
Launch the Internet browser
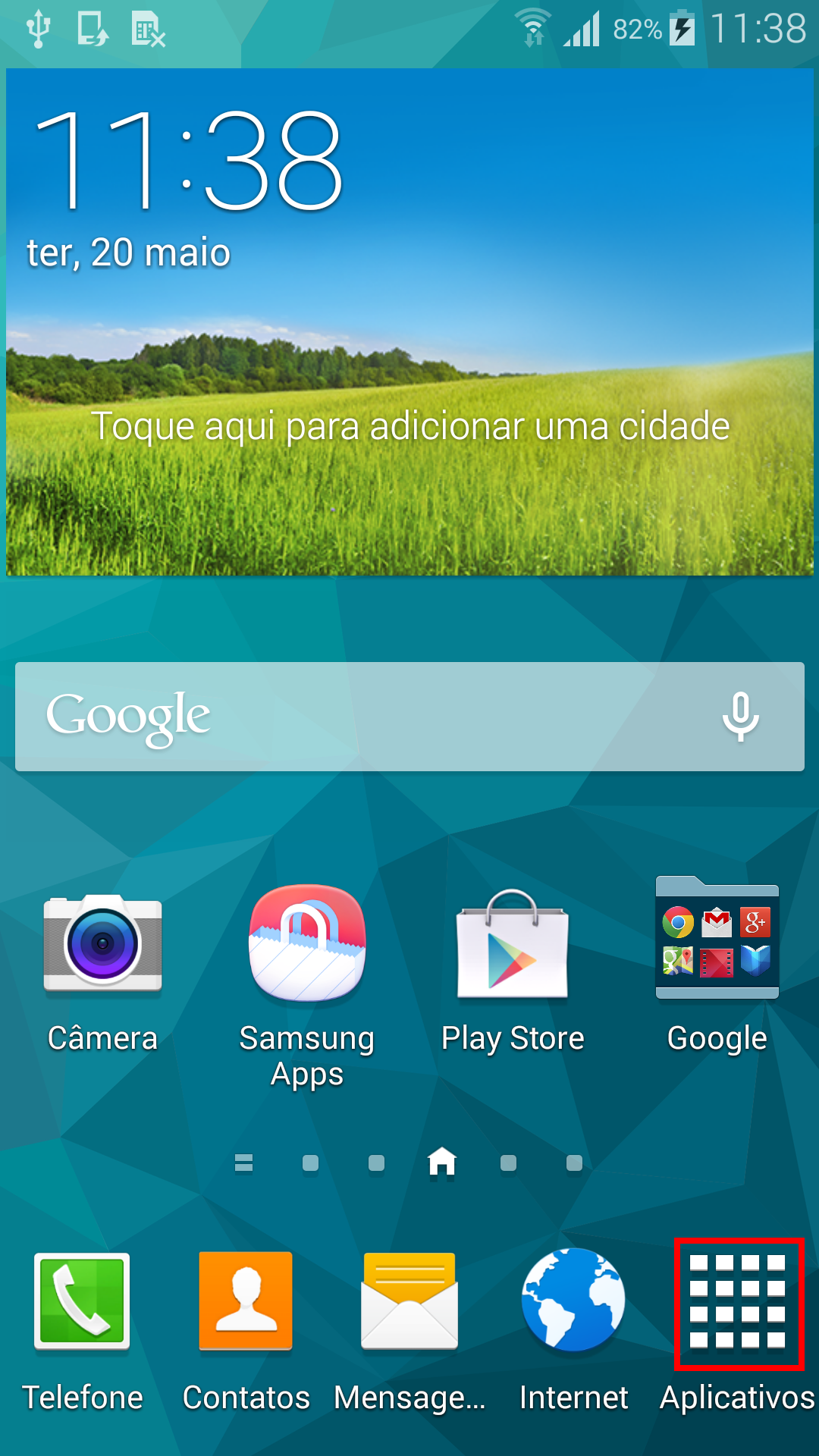point(573,1300)
